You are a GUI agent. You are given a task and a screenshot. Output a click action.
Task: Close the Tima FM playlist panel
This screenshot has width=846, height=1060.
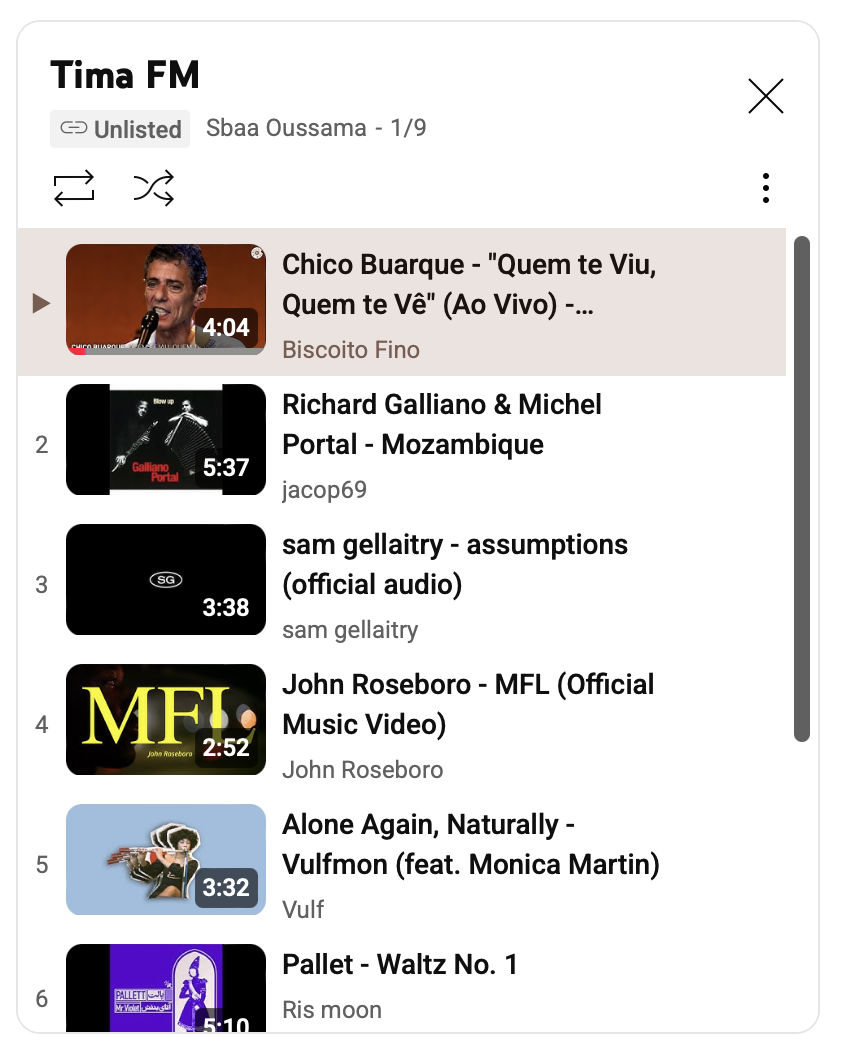pos(765,96)
